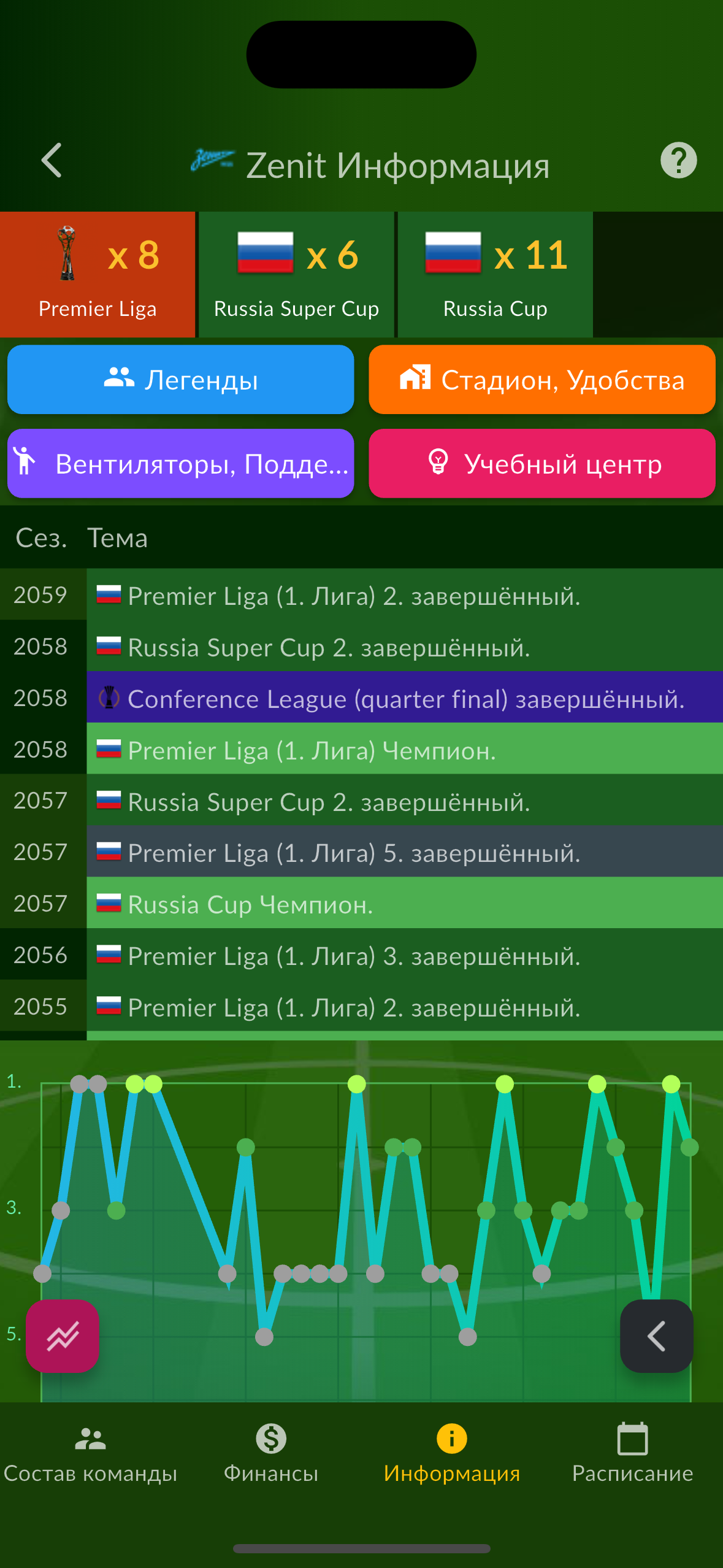Open the 2058 Conference League quarter final row

pos(362,698)
